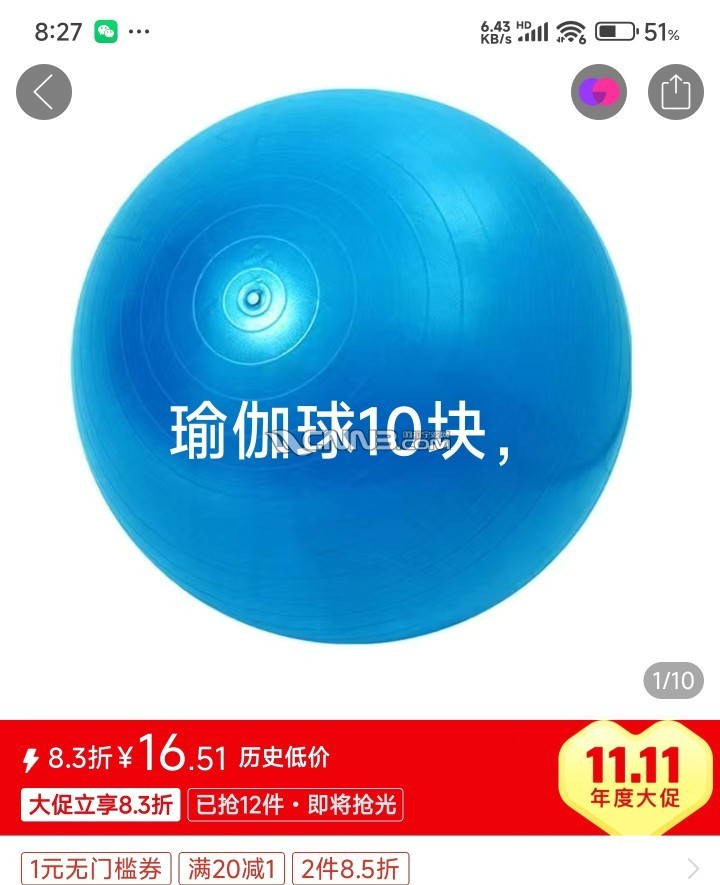Expand the coupon row with the chevron
Viewport: 720px width, 885px height.
coord(693,868)
